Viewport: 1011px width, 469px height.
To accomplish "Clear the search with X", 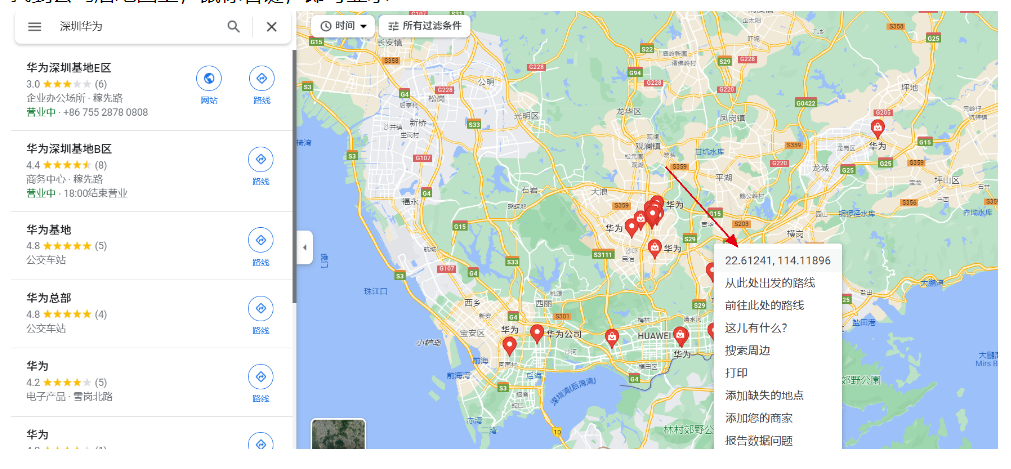I will click(271, 27).
